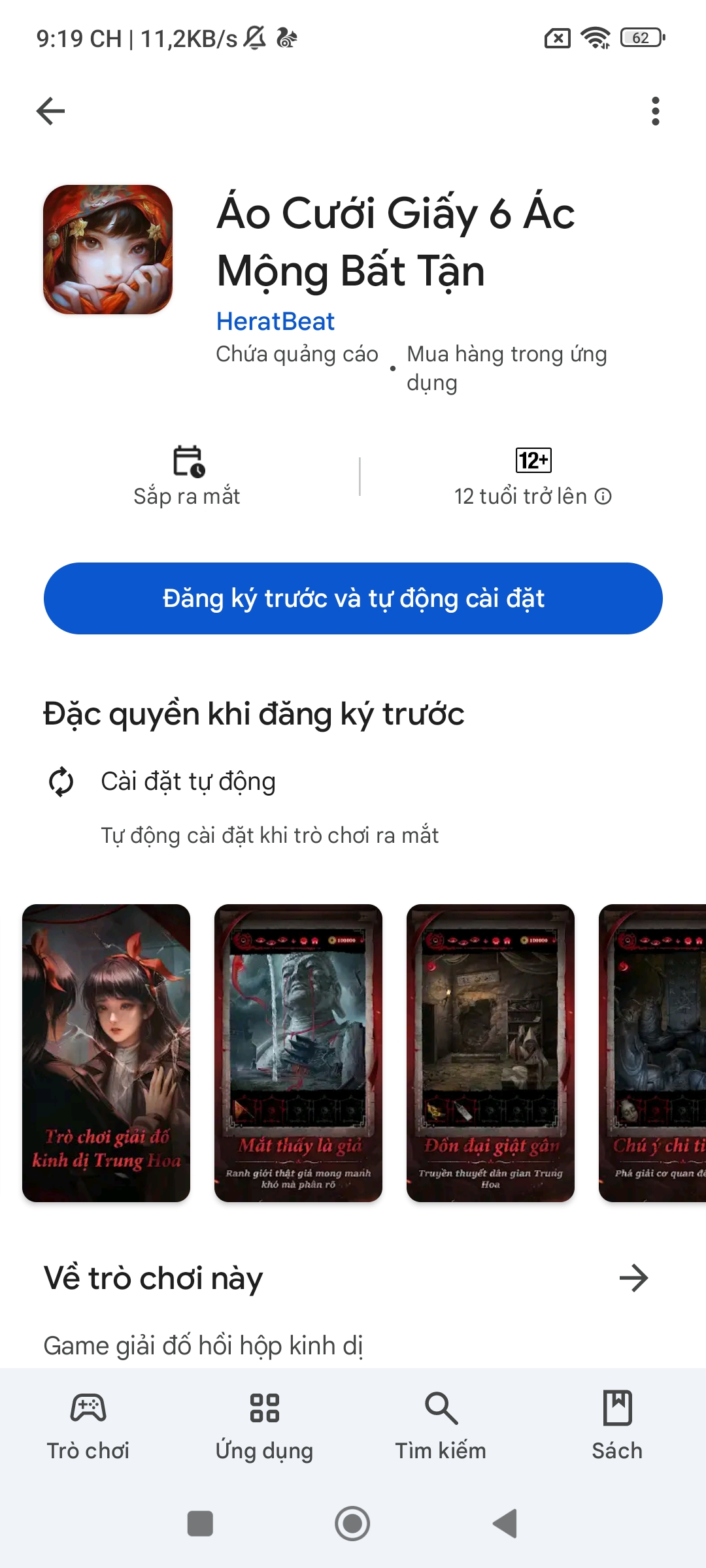
Task: Expand the 'Về trò chơi này' arrow
Action: click(633, 1278)
